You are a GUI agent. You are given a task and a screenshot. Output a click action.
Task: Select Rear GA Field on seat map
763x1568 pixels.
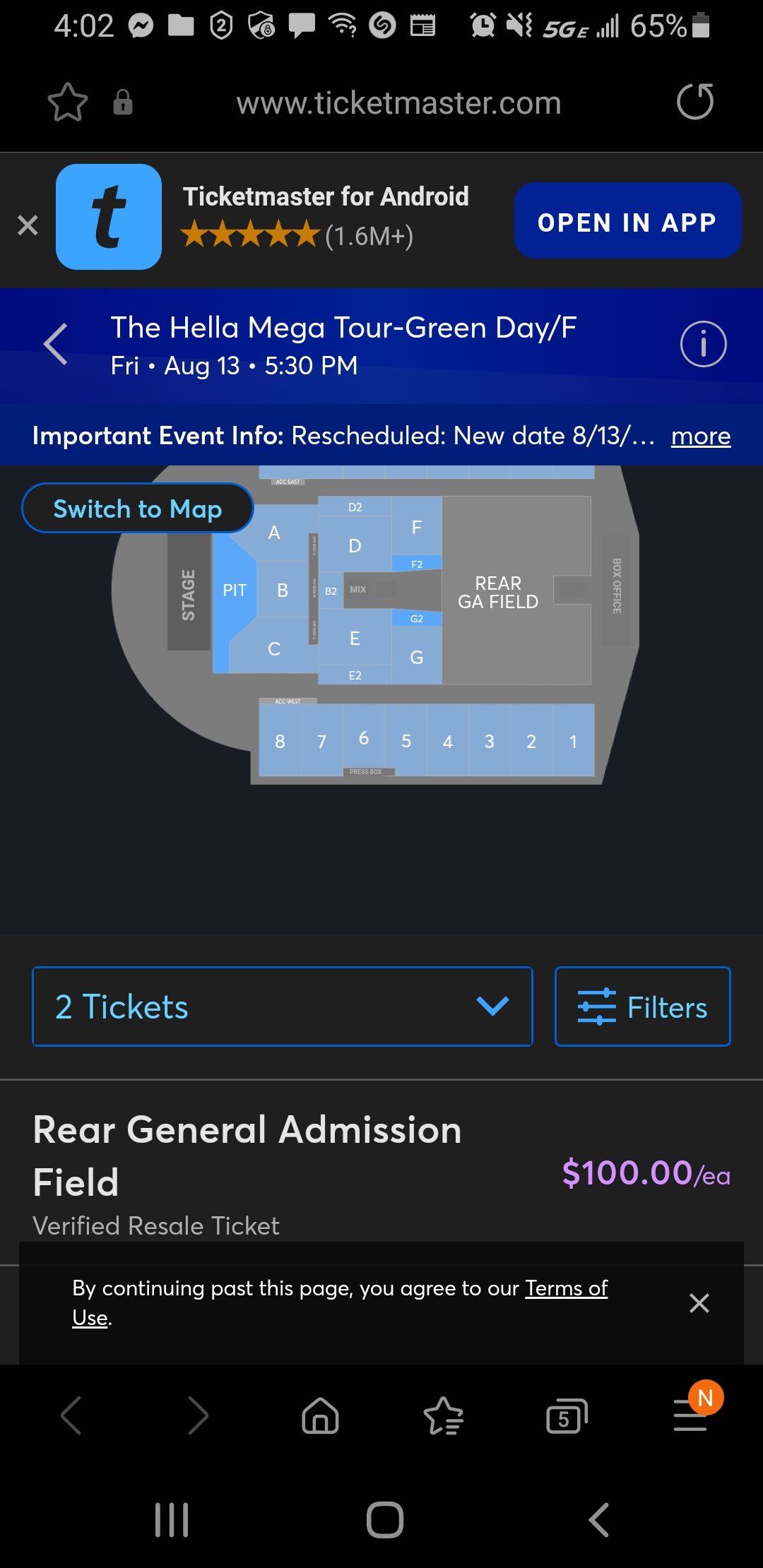click(498, 592)
